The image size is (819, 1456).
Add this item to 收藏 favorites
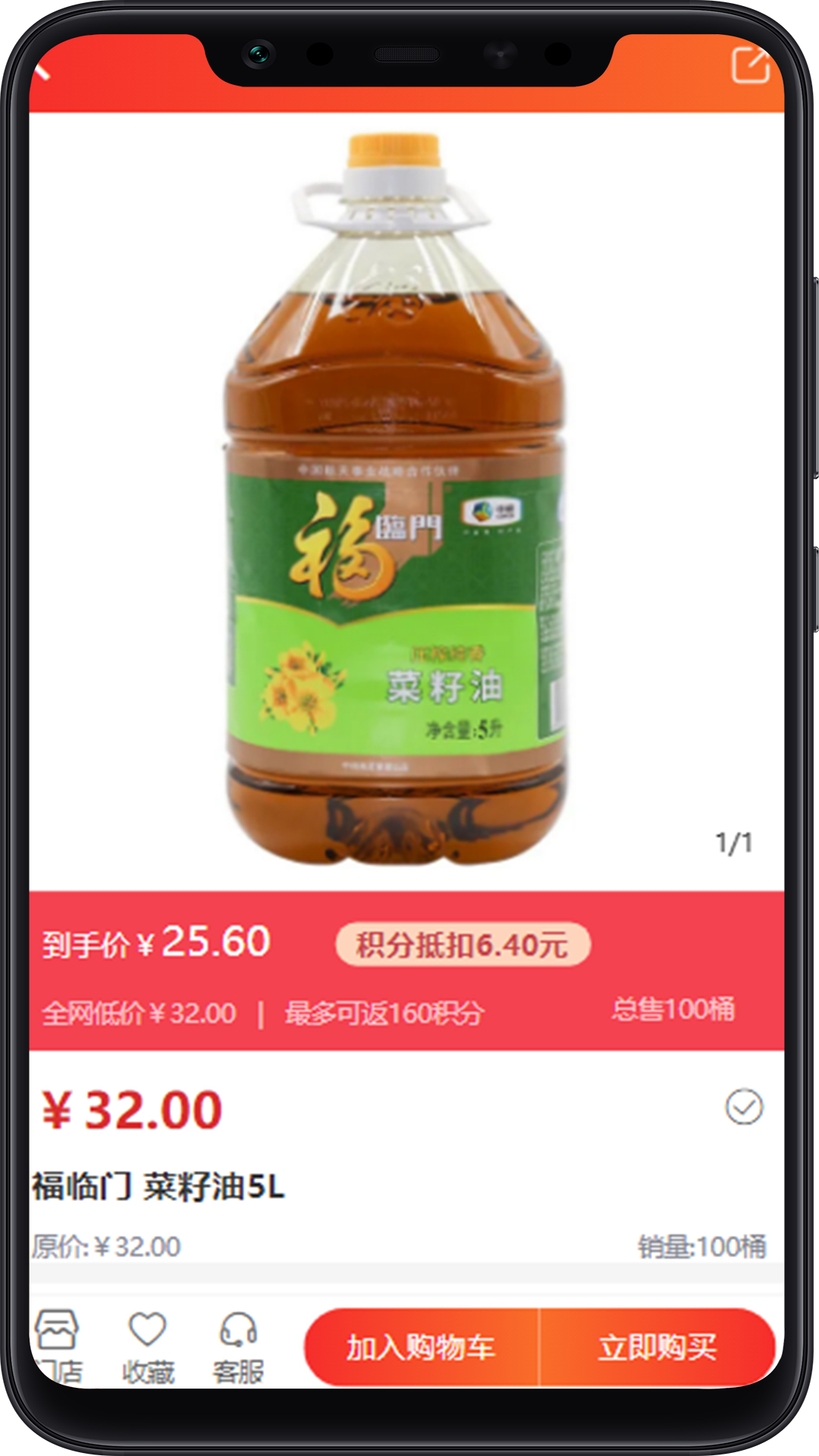(148, 1347)
